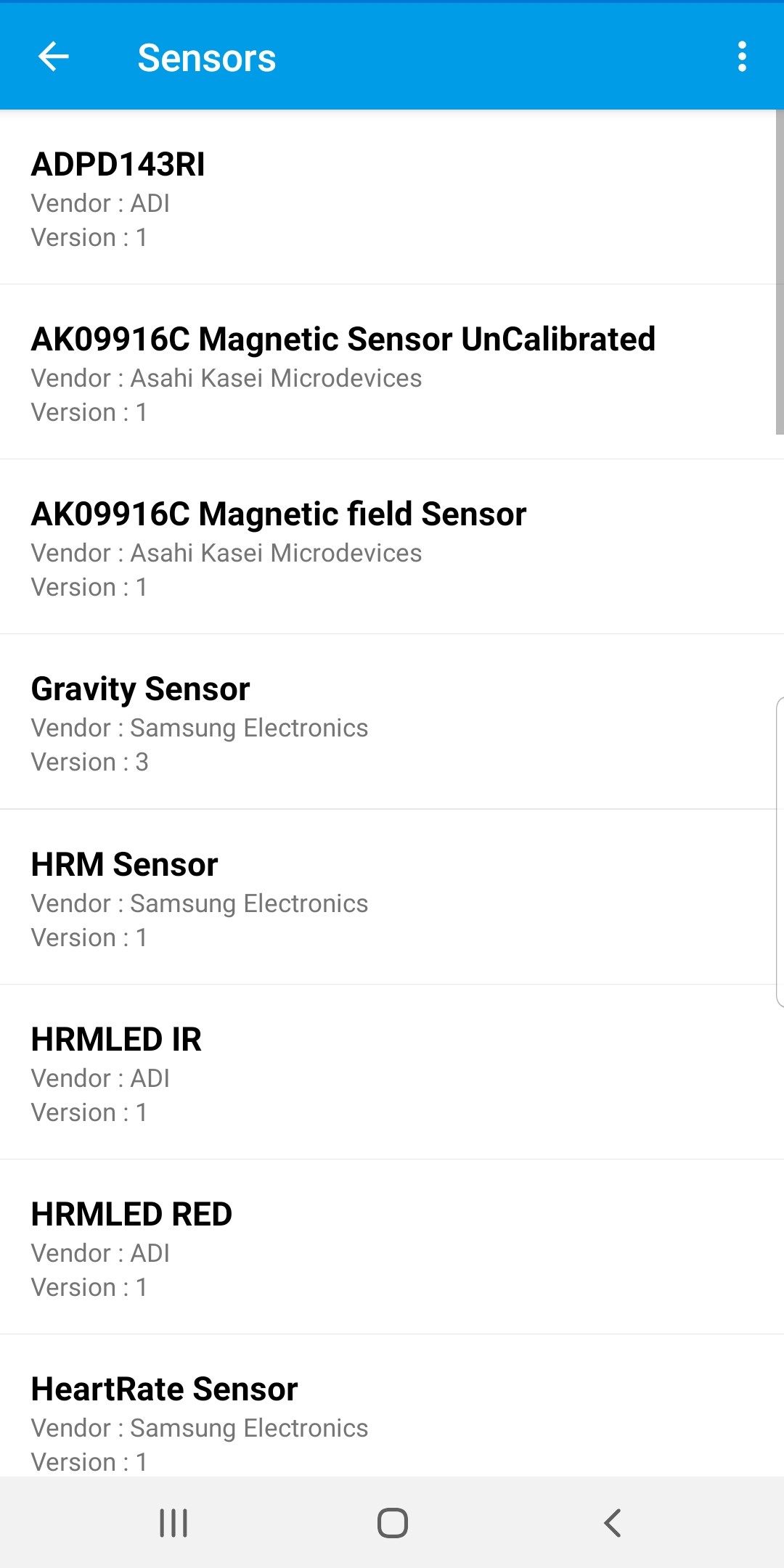Tap Version 3 text under Gravity Sensor
The height and width of the screenshot is (1568, 784).
[89, 762]
